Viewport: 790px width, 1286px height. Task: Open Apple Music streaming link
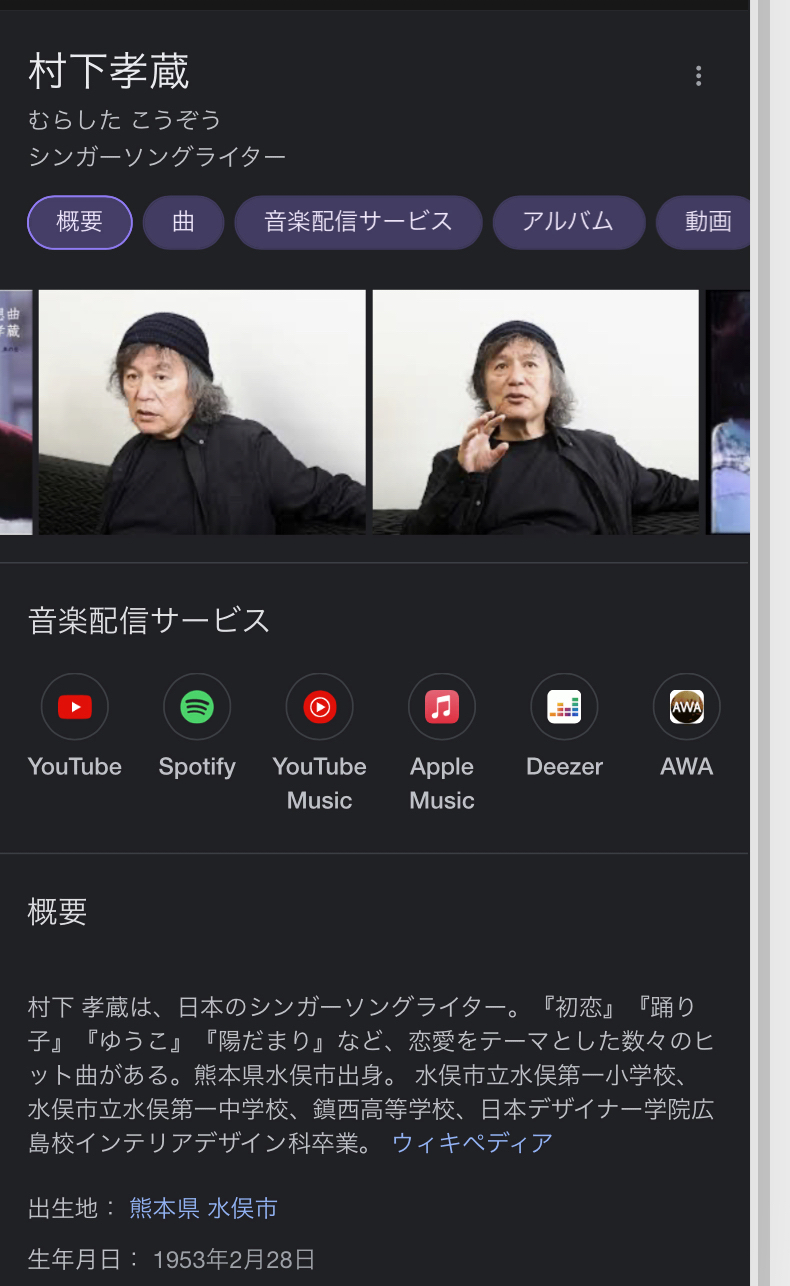pyautogui.click(x=442, y=743)
